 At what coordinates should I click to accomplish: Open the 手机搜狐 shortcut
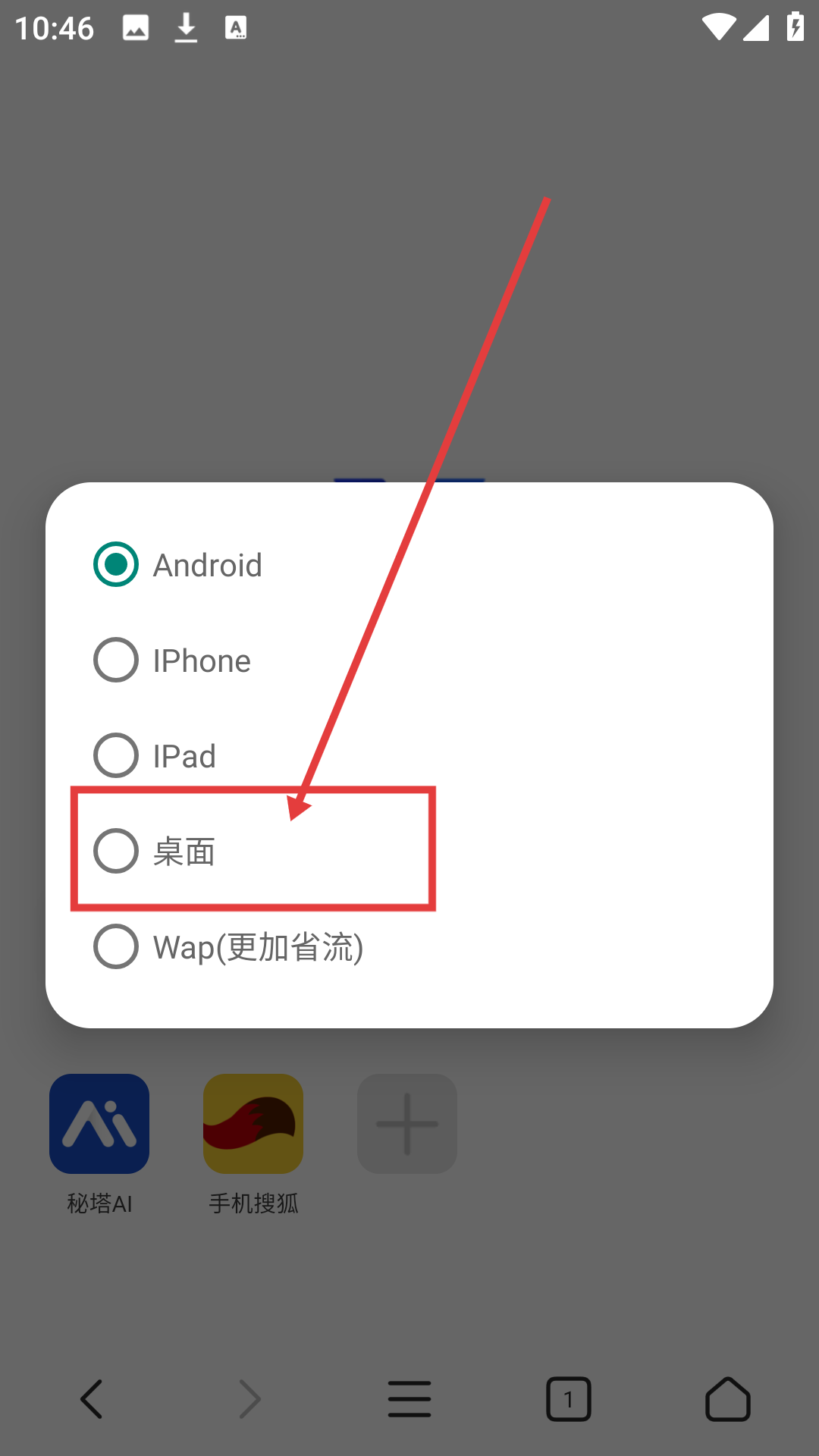coord(253,1124)
